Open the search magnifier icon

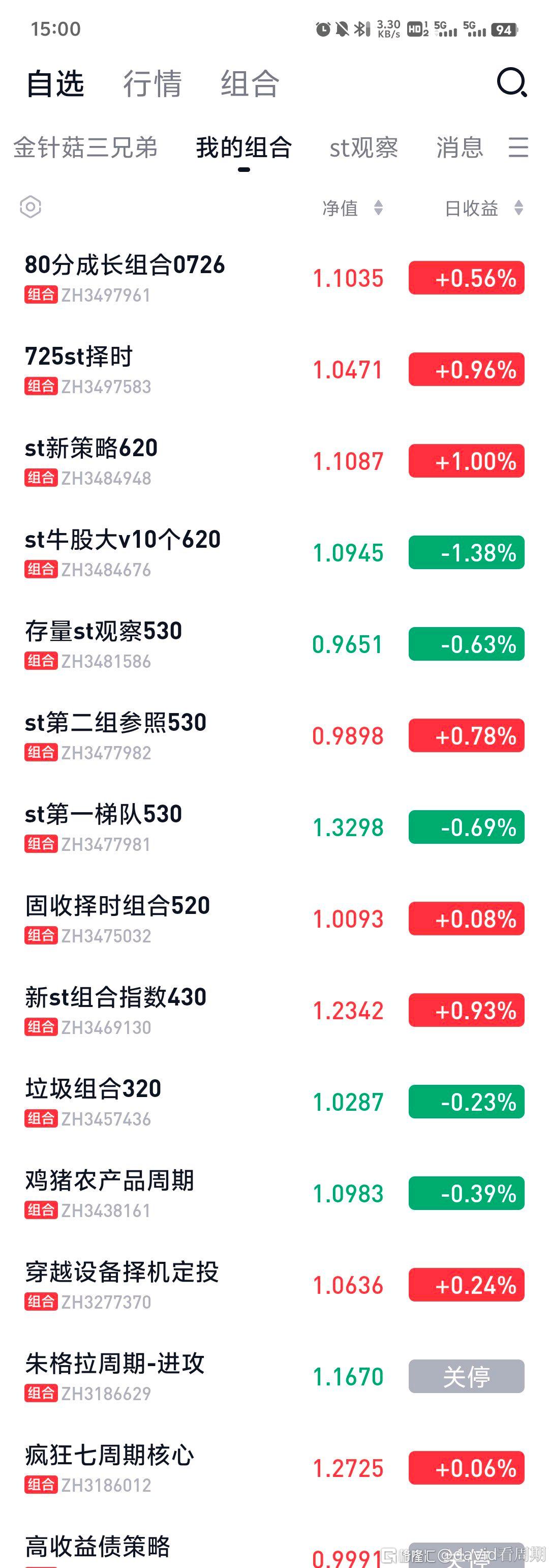click(x=511, y=82)
